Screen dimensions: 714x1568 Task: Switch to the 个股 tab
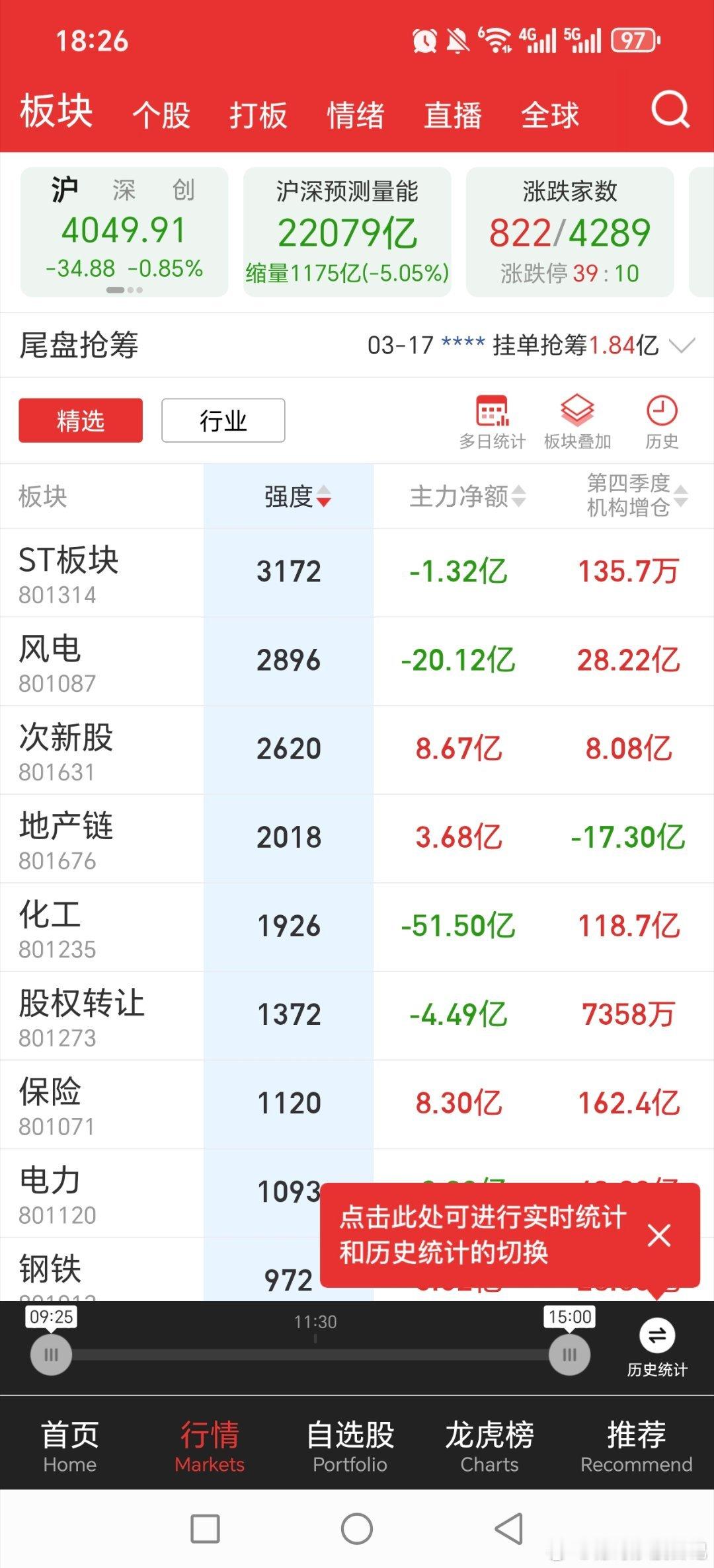pos(161,114)
